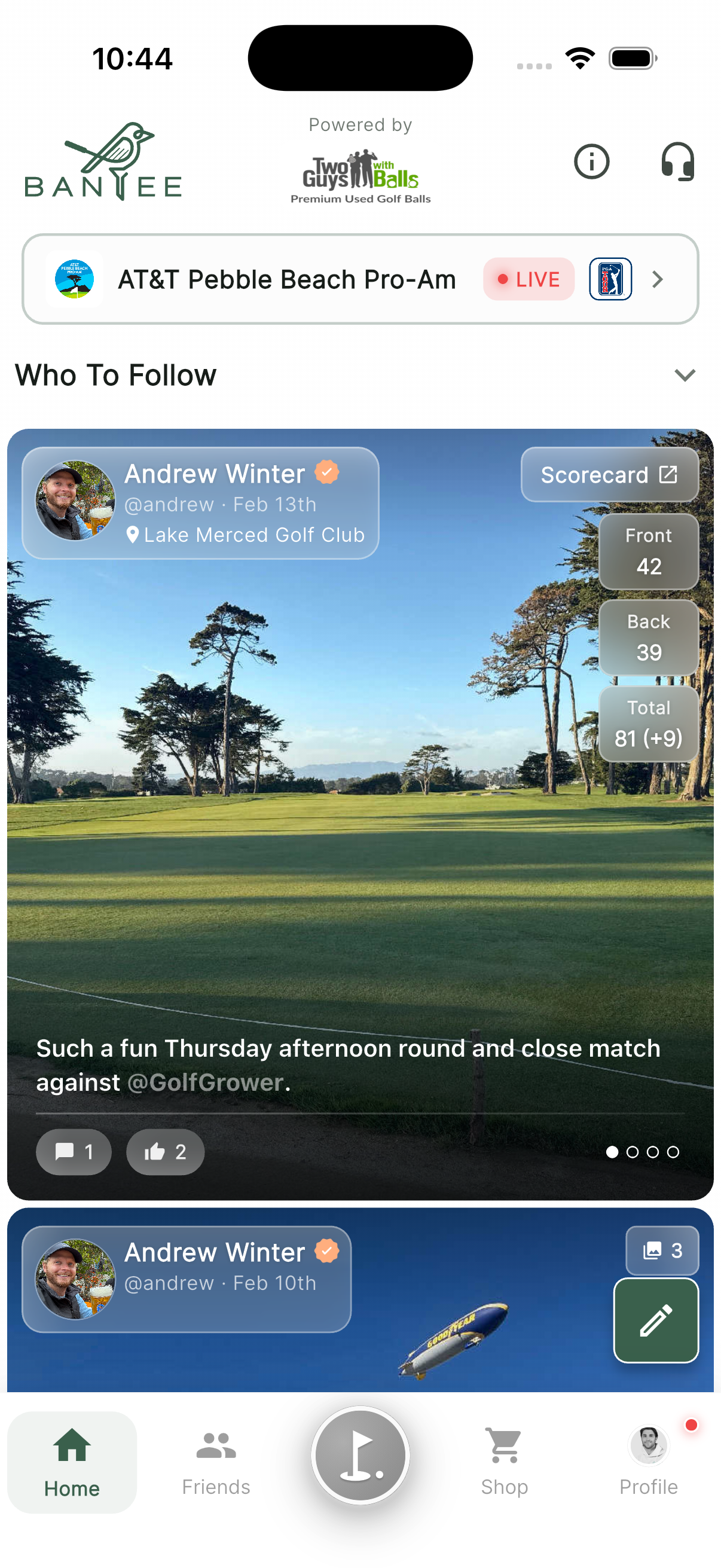Open AT&T Pebble Beach Pro-Am live banner
This screenshot has height=1568, width=721.
(x=360, y=279)
